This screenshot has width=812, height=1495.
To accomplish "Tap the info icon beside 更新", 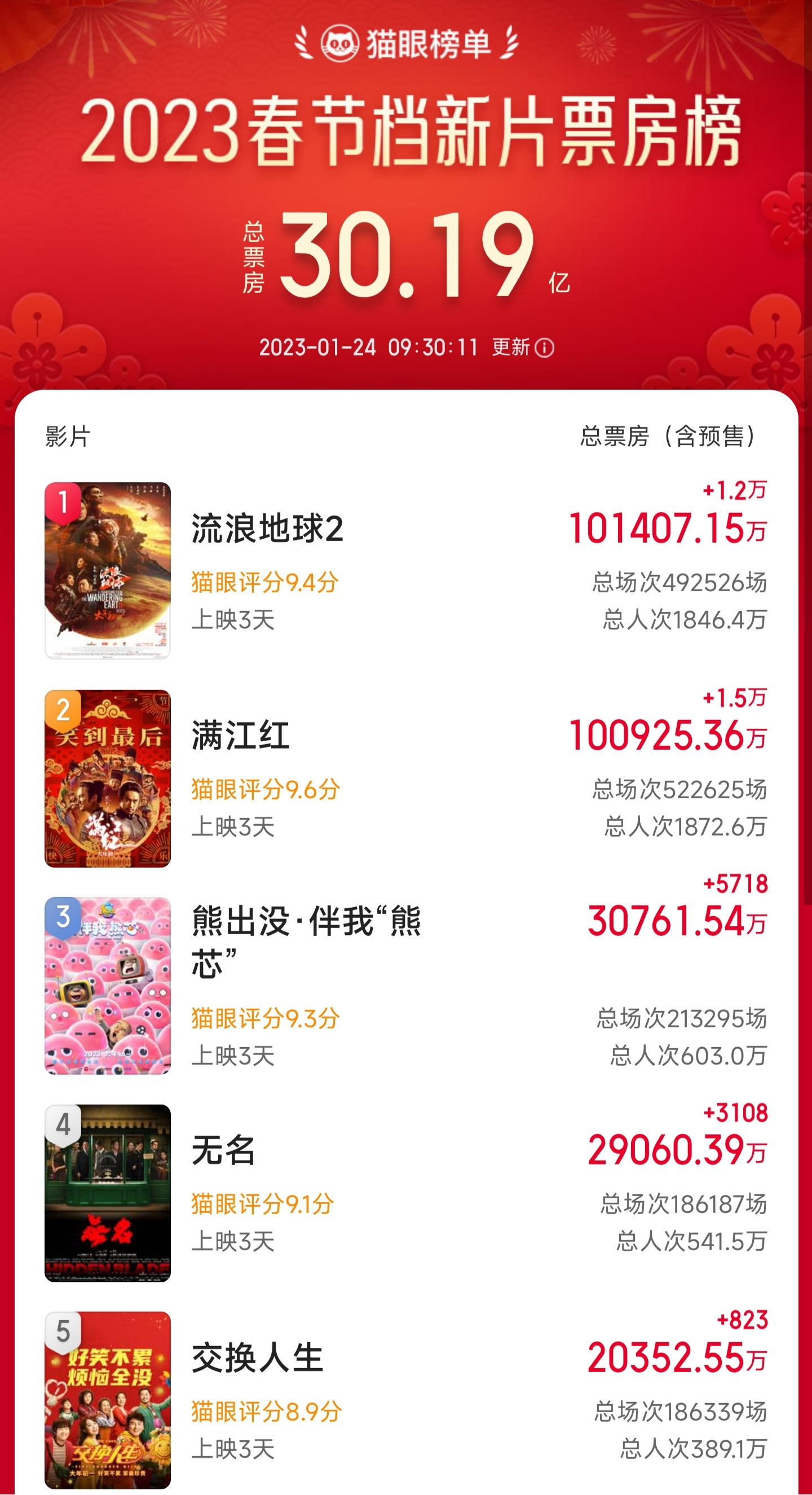I will tap(544, 348).
